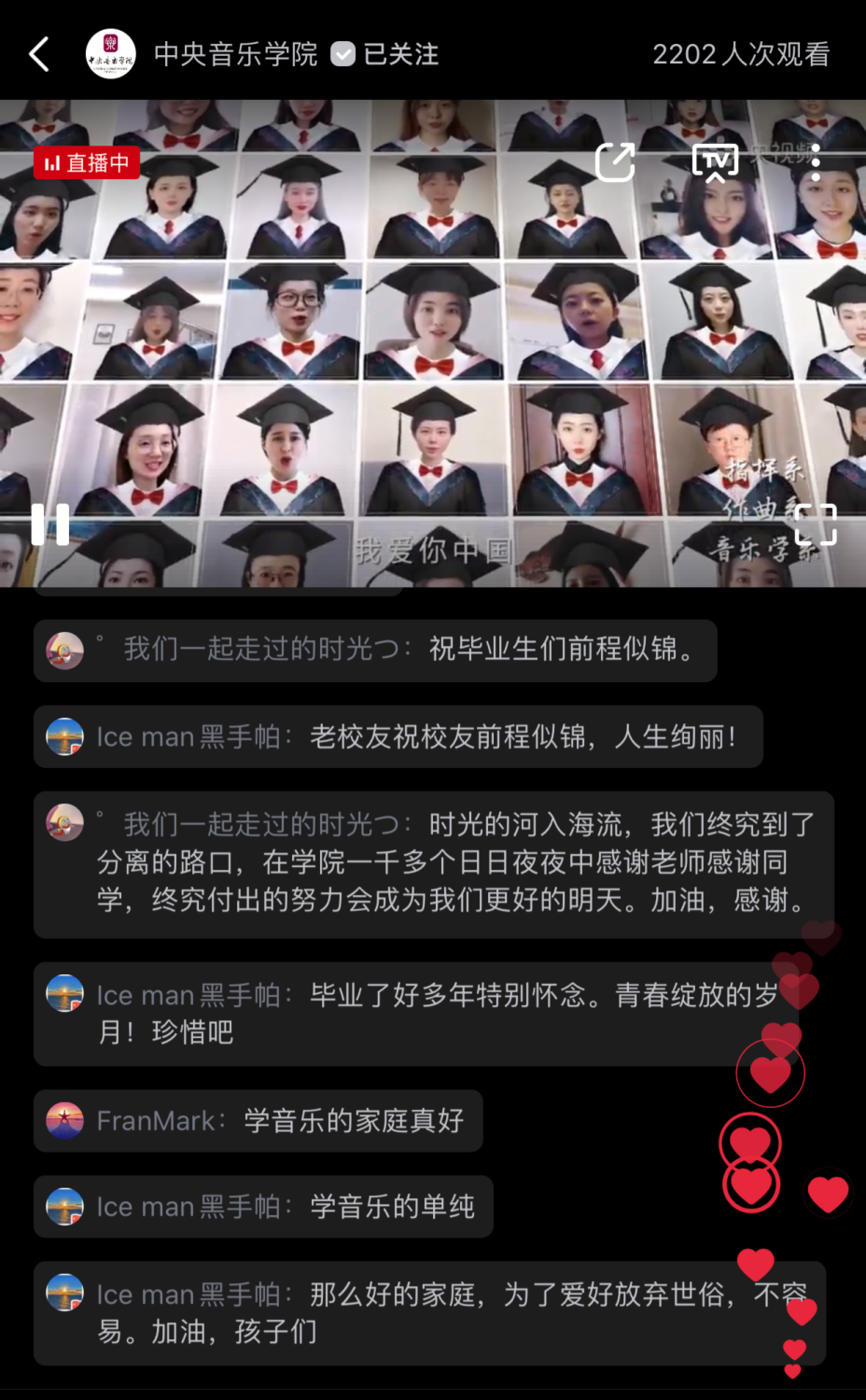Go back with the top-left arrow

tap(39, 54)
